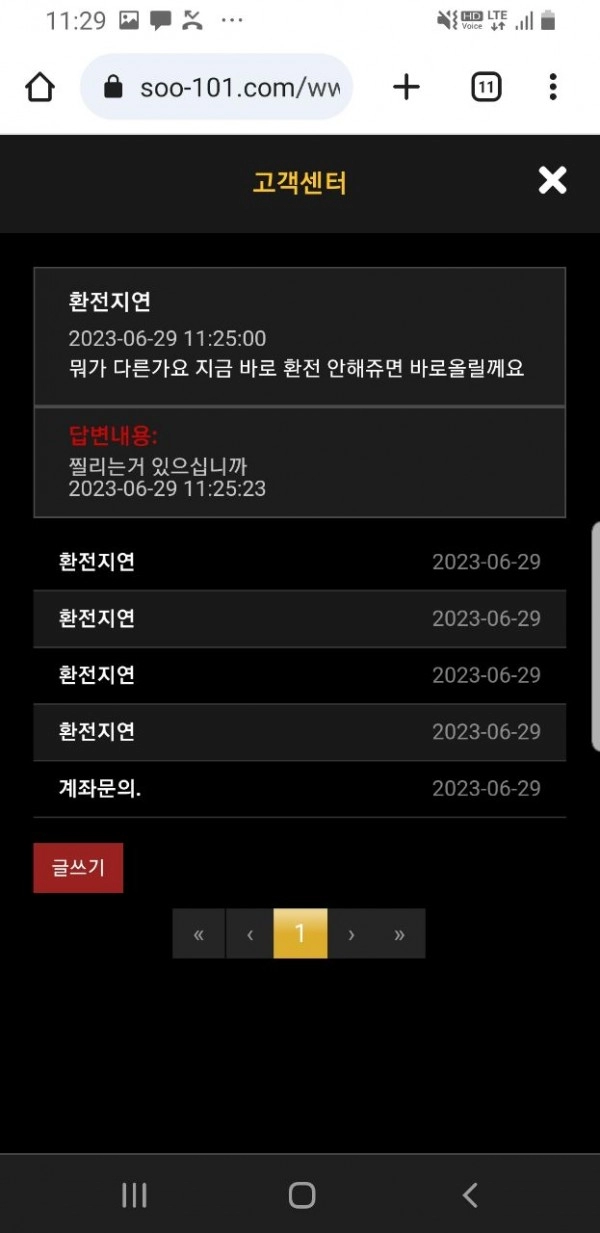600x1233 pixels.
Task: Open the tab switcher showing 11
Action: 486,88
